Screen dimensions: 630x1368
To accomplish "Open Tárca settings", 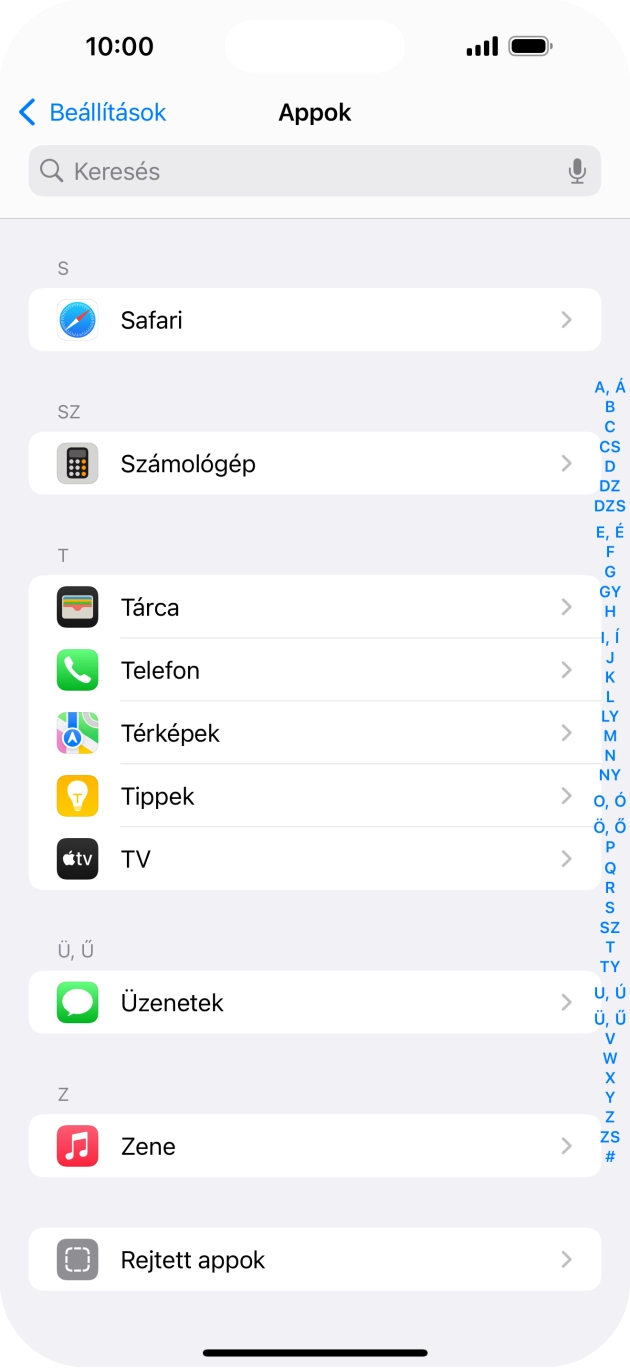I will pos(315,607).
